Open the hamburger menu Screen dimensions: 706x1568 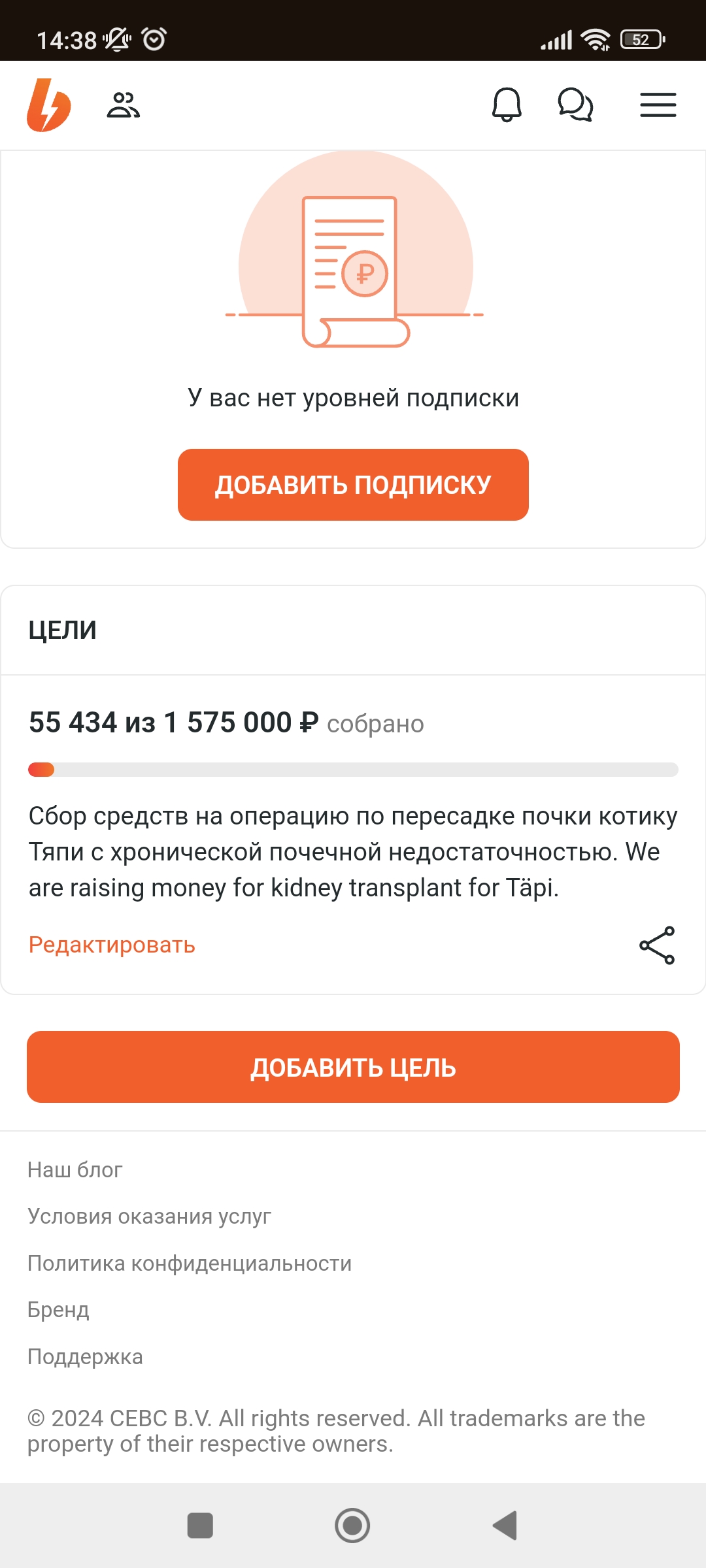658,105
